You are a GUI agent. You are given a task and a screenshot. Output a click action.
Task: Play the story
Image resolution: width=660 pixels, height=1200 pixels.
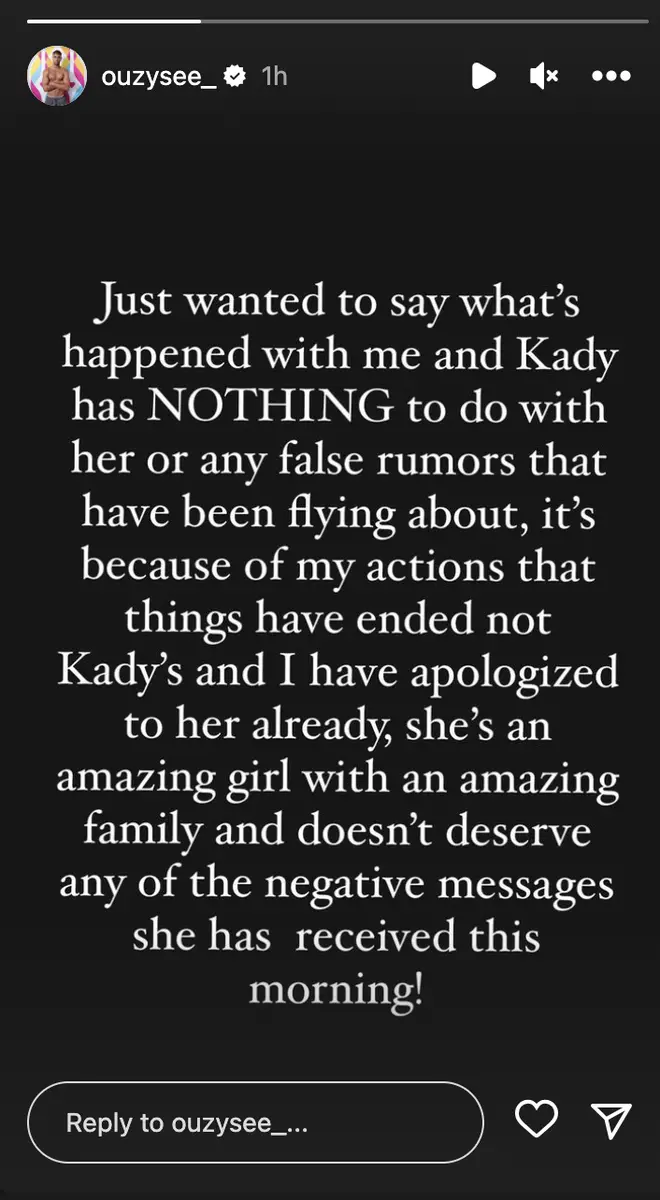pyautogui.click(x=483, y=76)
